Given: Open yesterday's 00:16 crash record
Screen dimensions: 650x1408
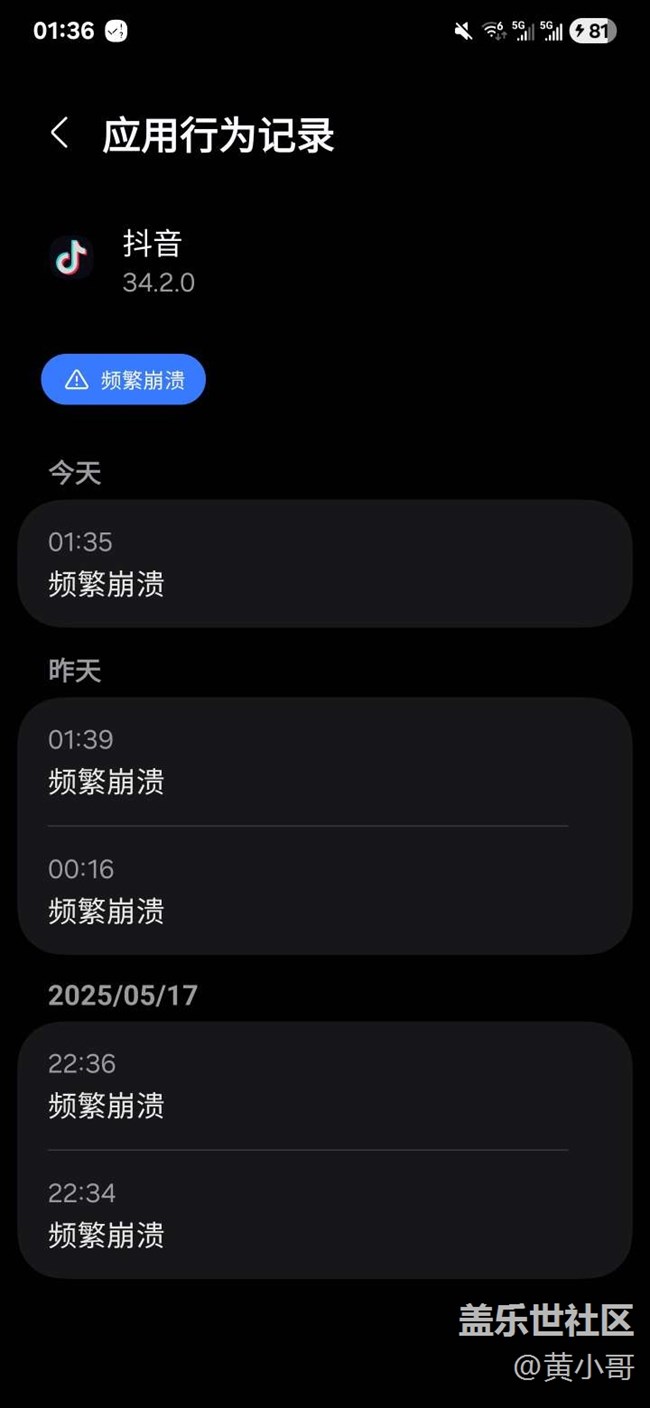Looking at the screenshot, I should click(x=325, y=890).
